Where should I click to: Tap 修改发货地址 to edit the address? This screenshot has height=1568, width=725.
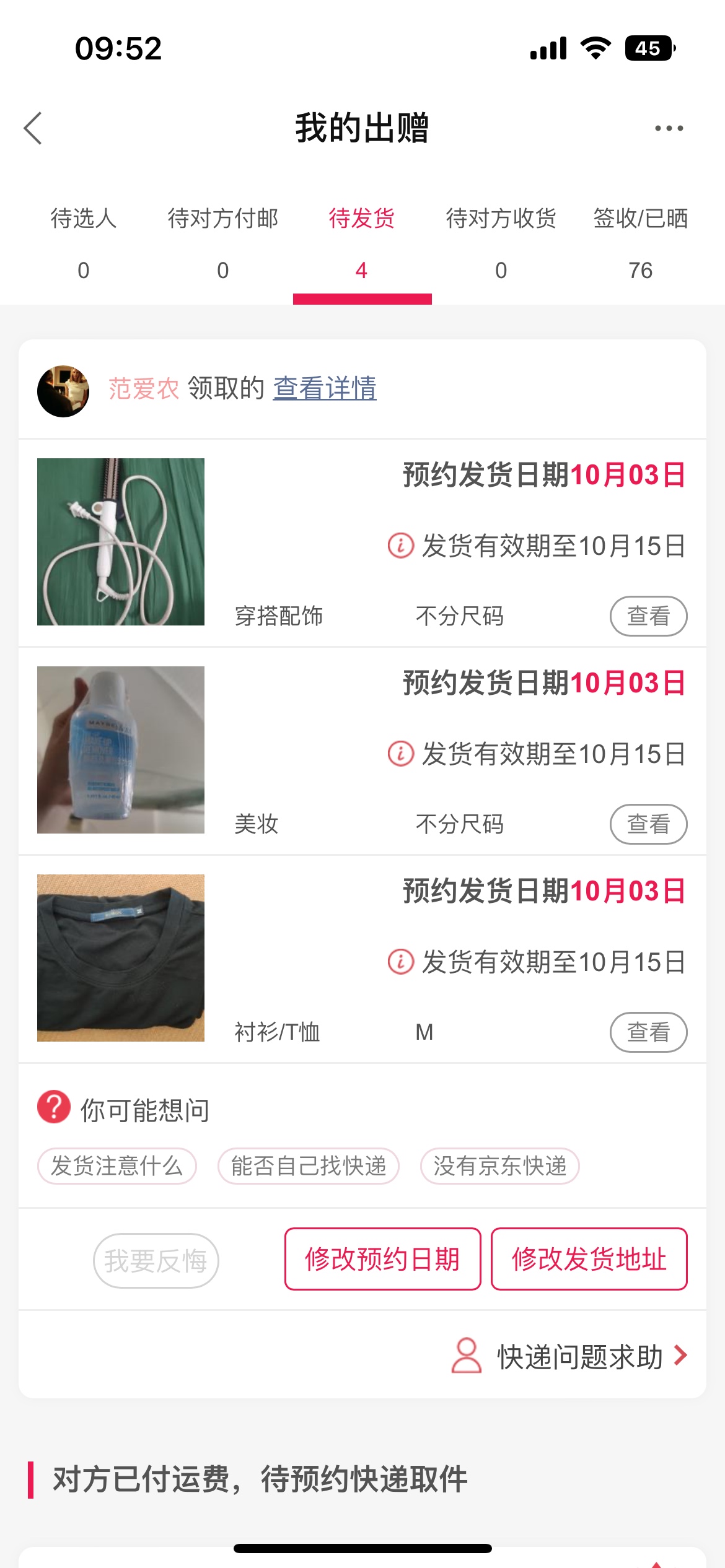[x=589, y=1259]
